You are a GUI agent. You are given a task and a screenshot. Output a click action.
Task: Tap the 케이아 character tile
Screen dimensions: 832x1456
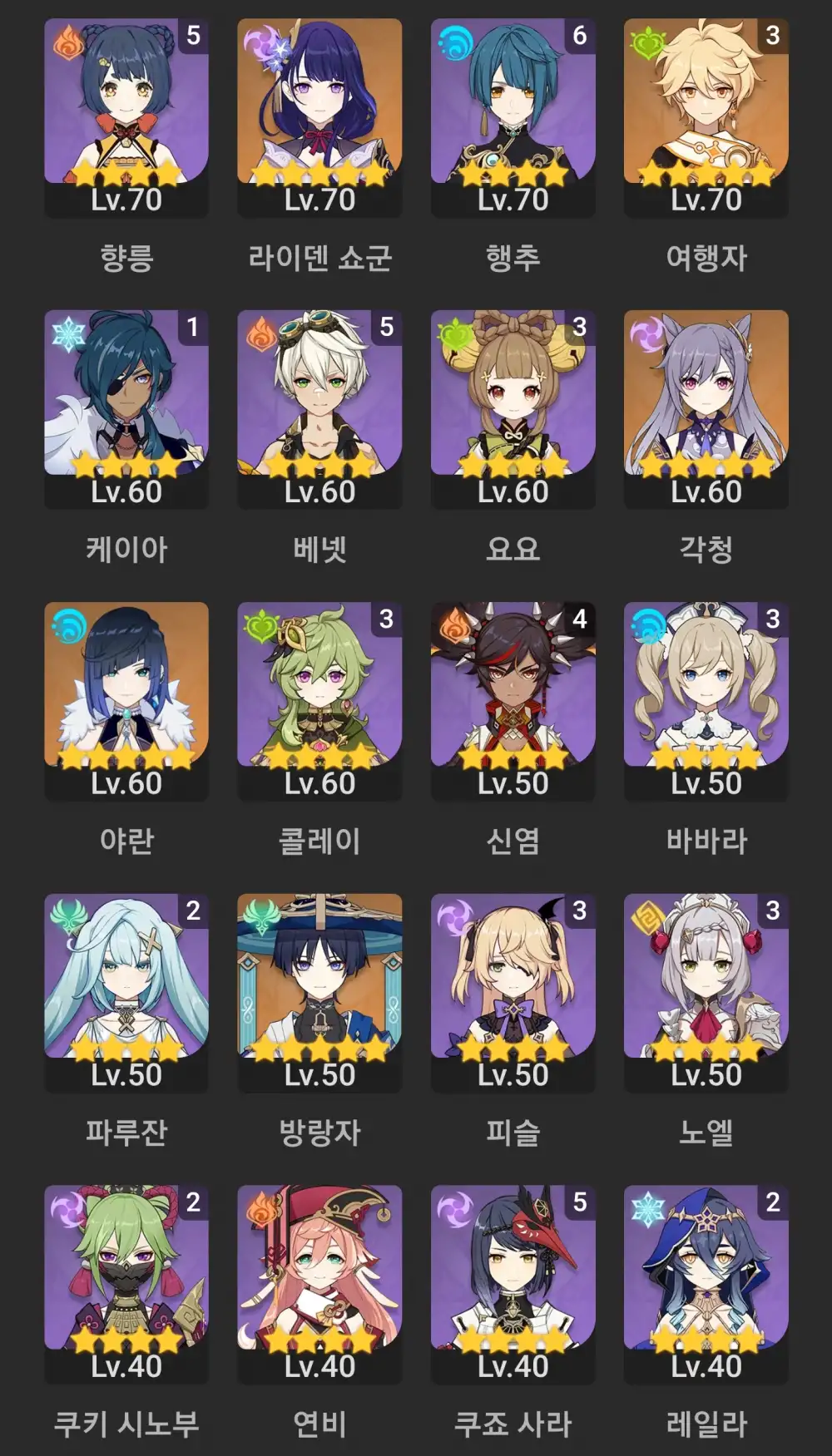pyautogui.click(x=126, y=407)
